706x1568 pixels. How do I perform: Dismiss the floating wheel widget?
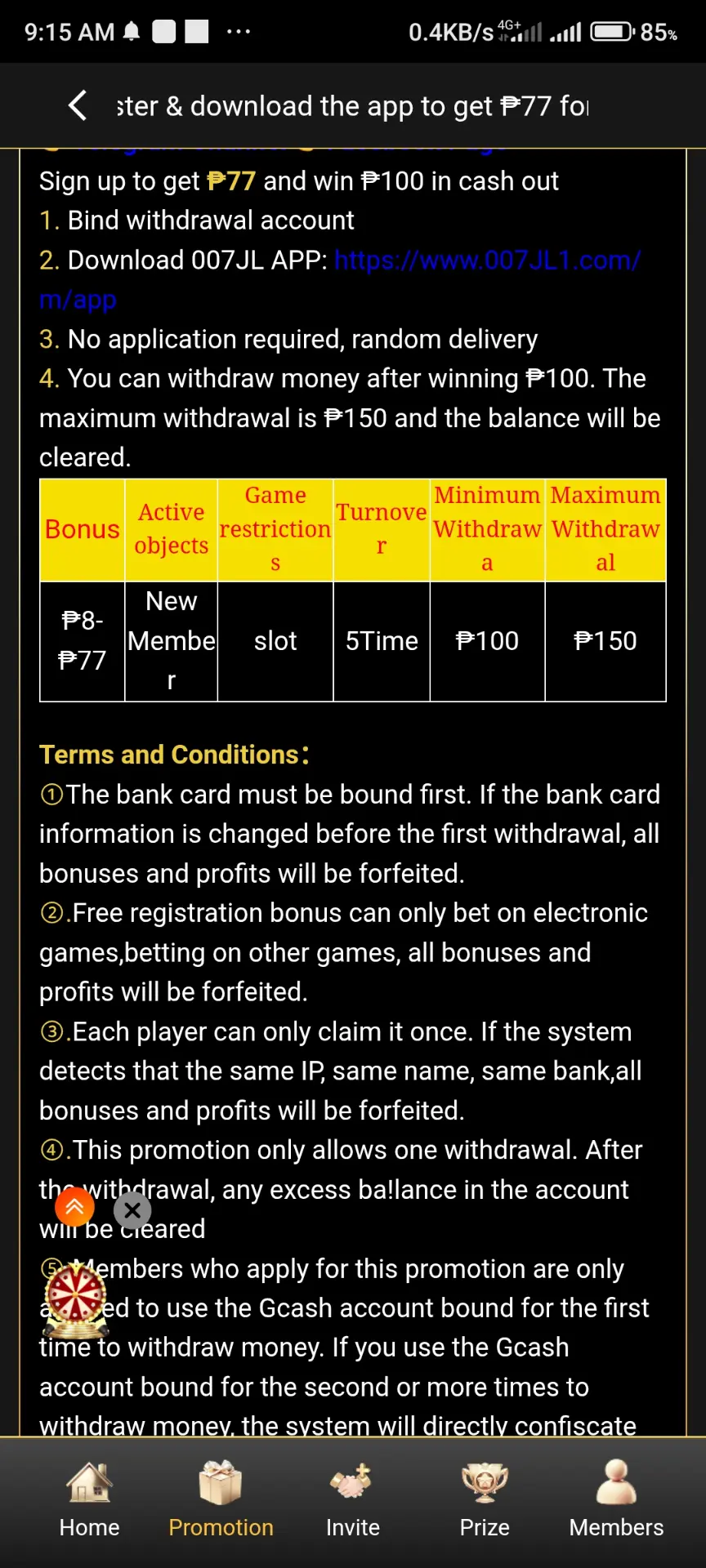(x=132, y=1210)
